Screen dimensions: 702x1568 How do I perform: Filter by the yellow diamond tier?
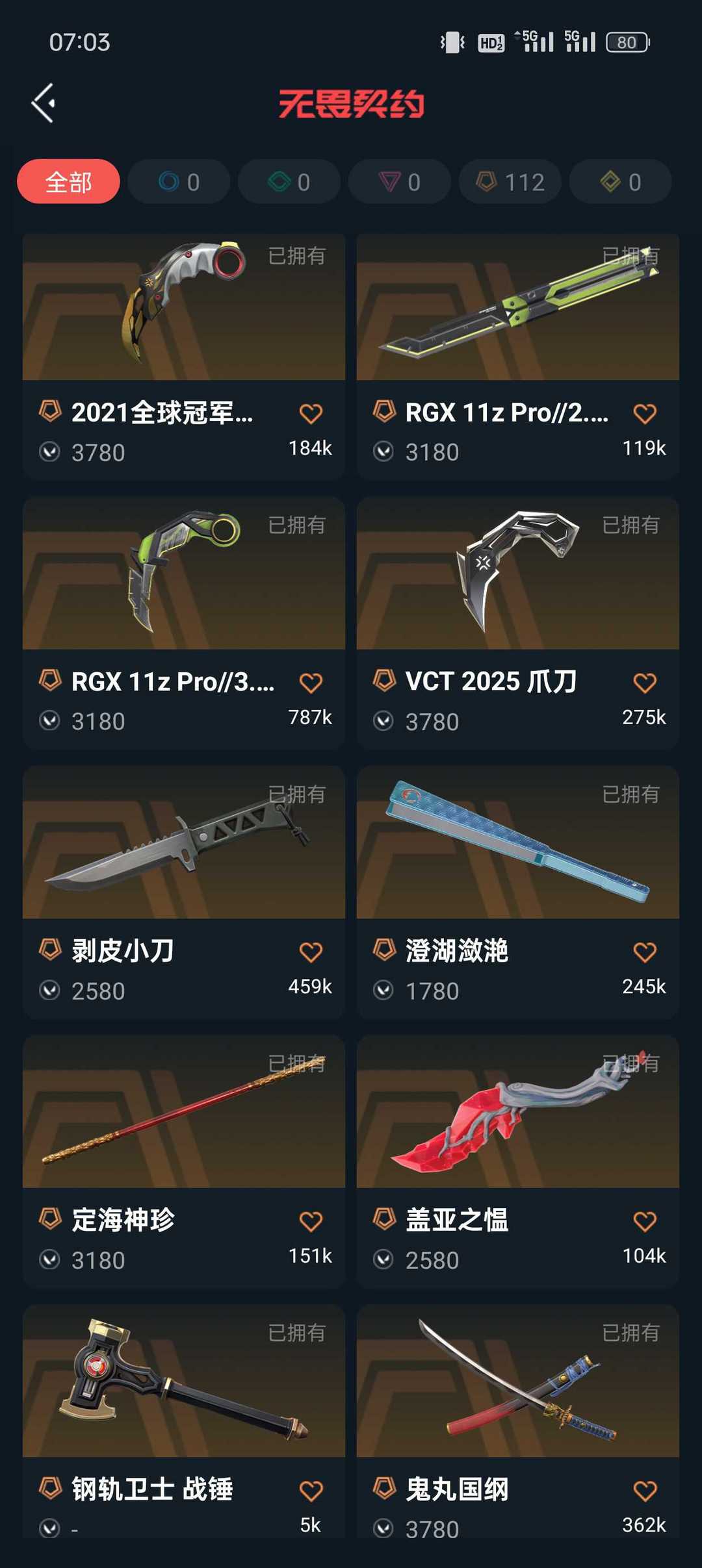(x=621, y=182)
